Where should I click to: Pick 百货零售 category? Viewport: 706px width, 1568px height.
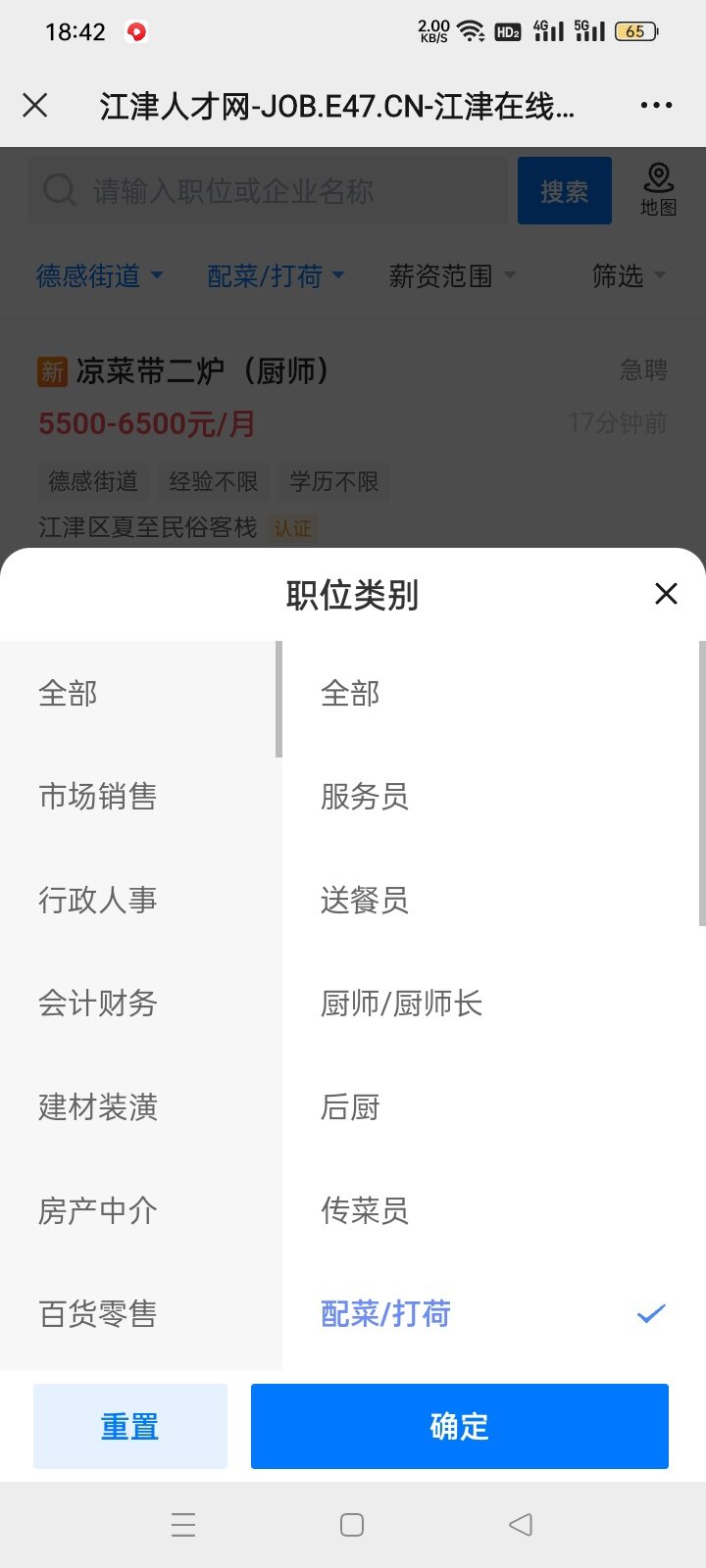point(98,1313)
